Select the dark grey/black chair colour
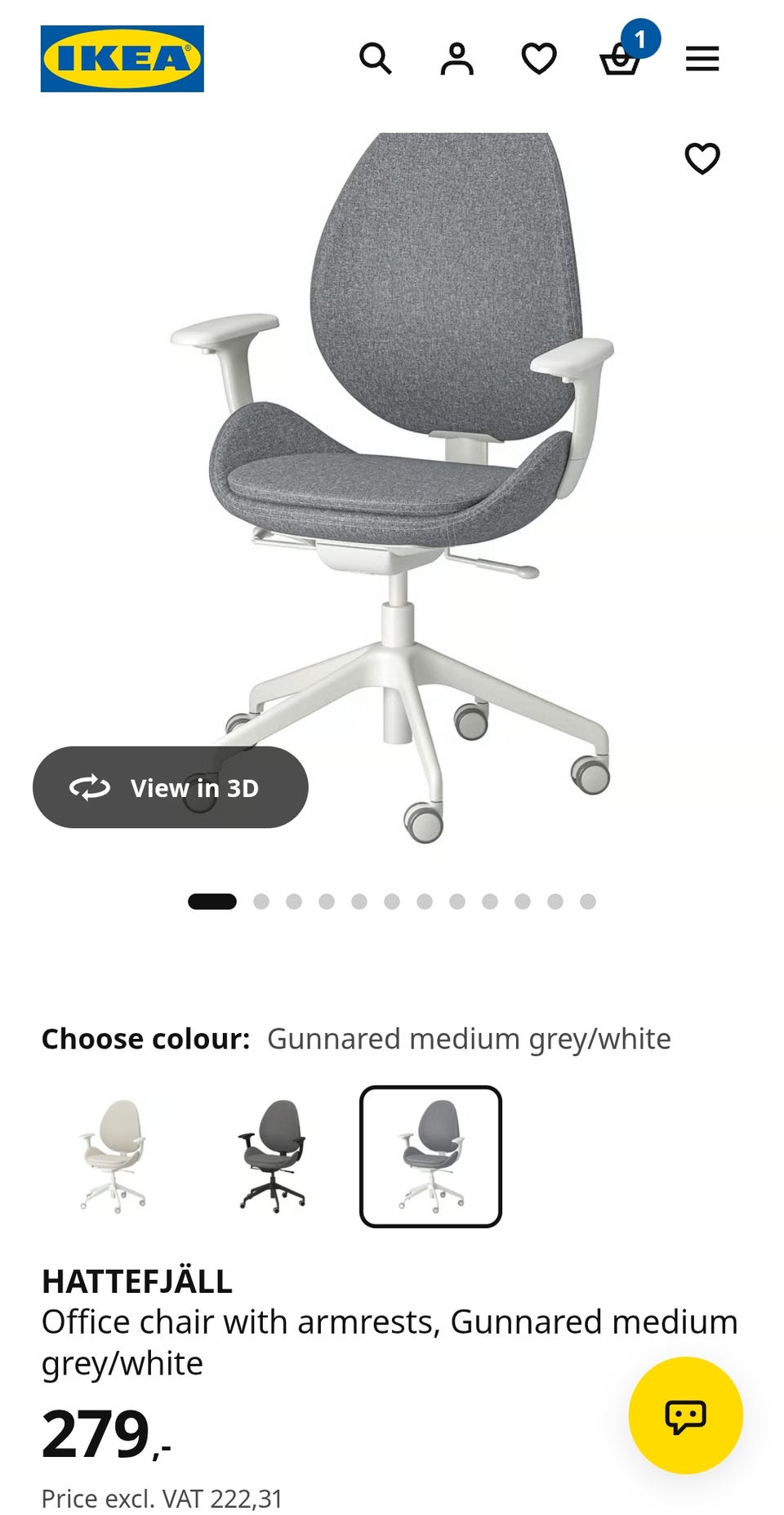The width and height of the screenshot is (784, 1515). point(272,1156)
